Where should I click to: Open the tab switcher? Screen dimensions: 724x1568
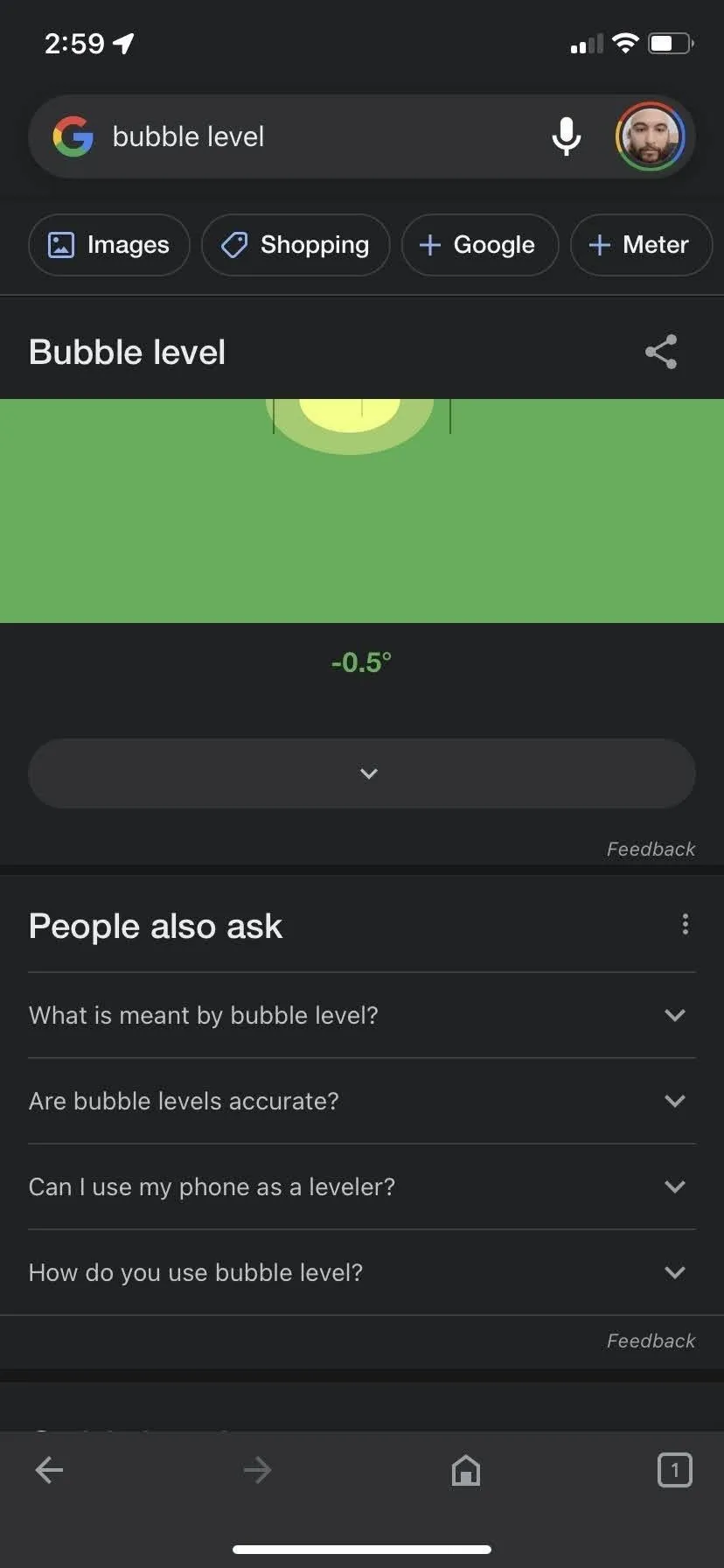click(x=674, y=1470)
